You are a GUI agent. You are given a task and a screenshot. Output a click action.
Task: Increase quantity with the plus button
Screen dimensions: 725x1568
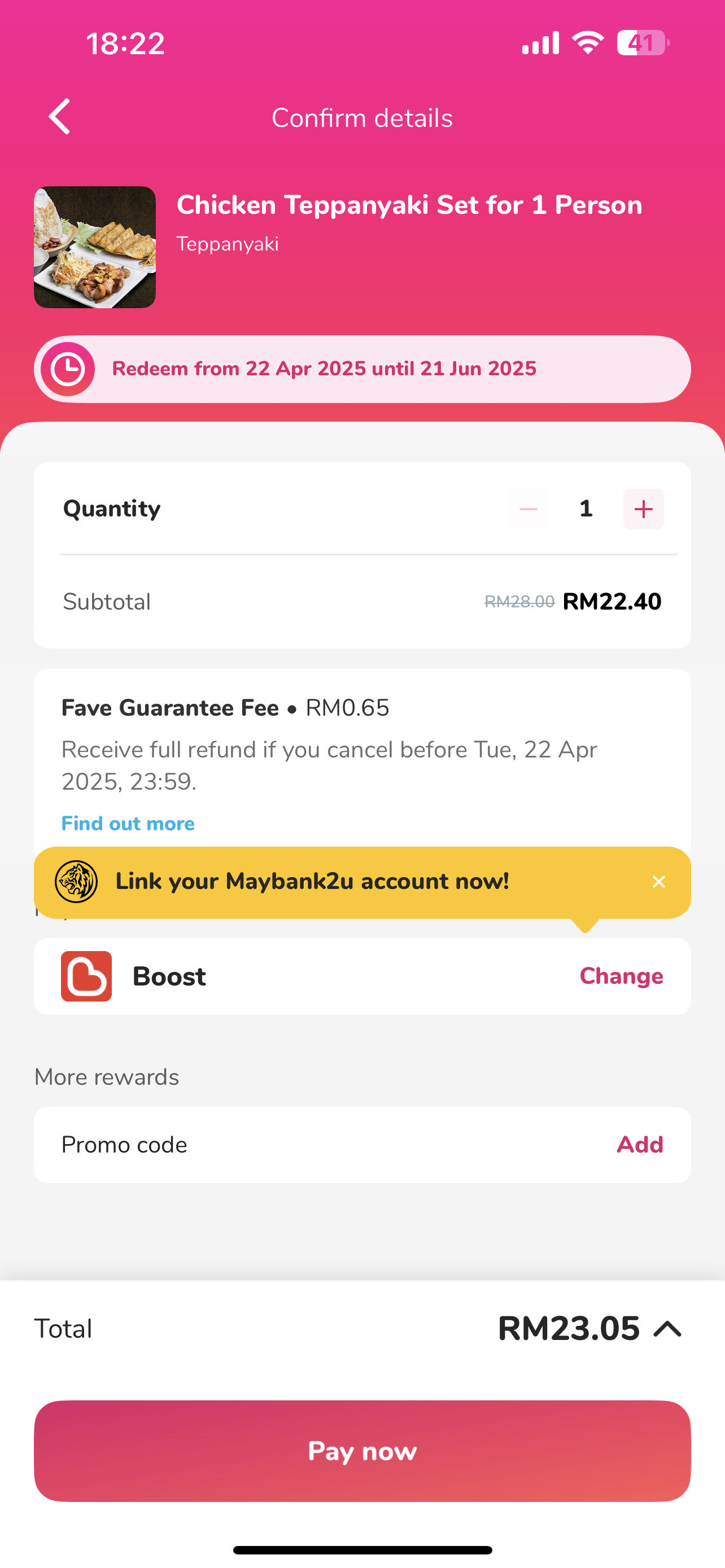point(643,509)
